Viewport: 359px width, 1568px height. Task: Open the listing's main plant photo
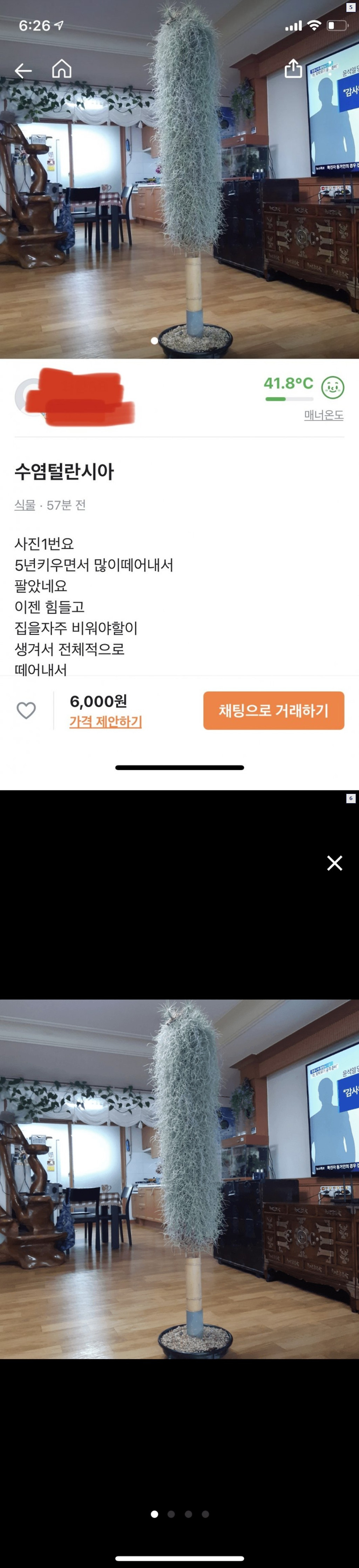tap(179, 182)
